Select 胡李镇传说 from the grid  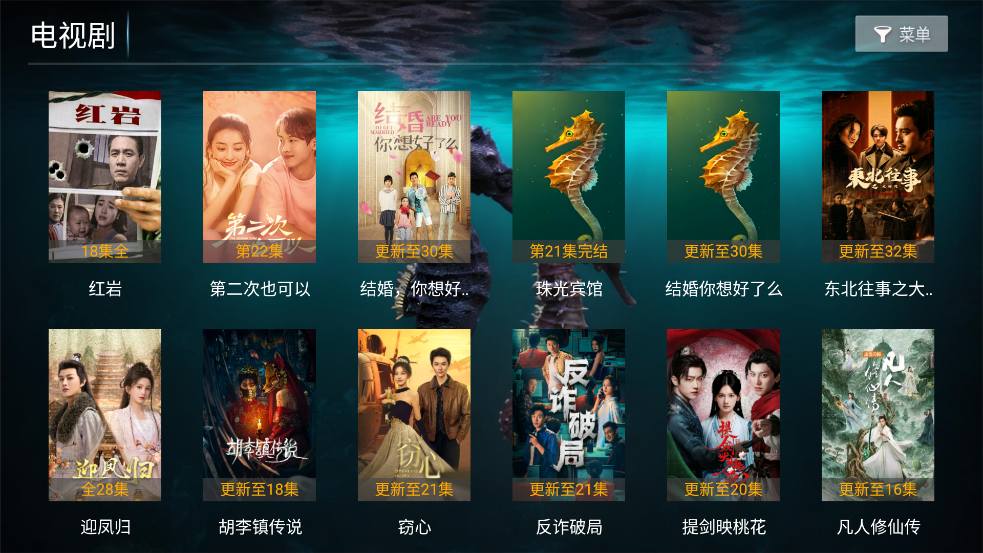pyautogui.click(x=260, y=415)
